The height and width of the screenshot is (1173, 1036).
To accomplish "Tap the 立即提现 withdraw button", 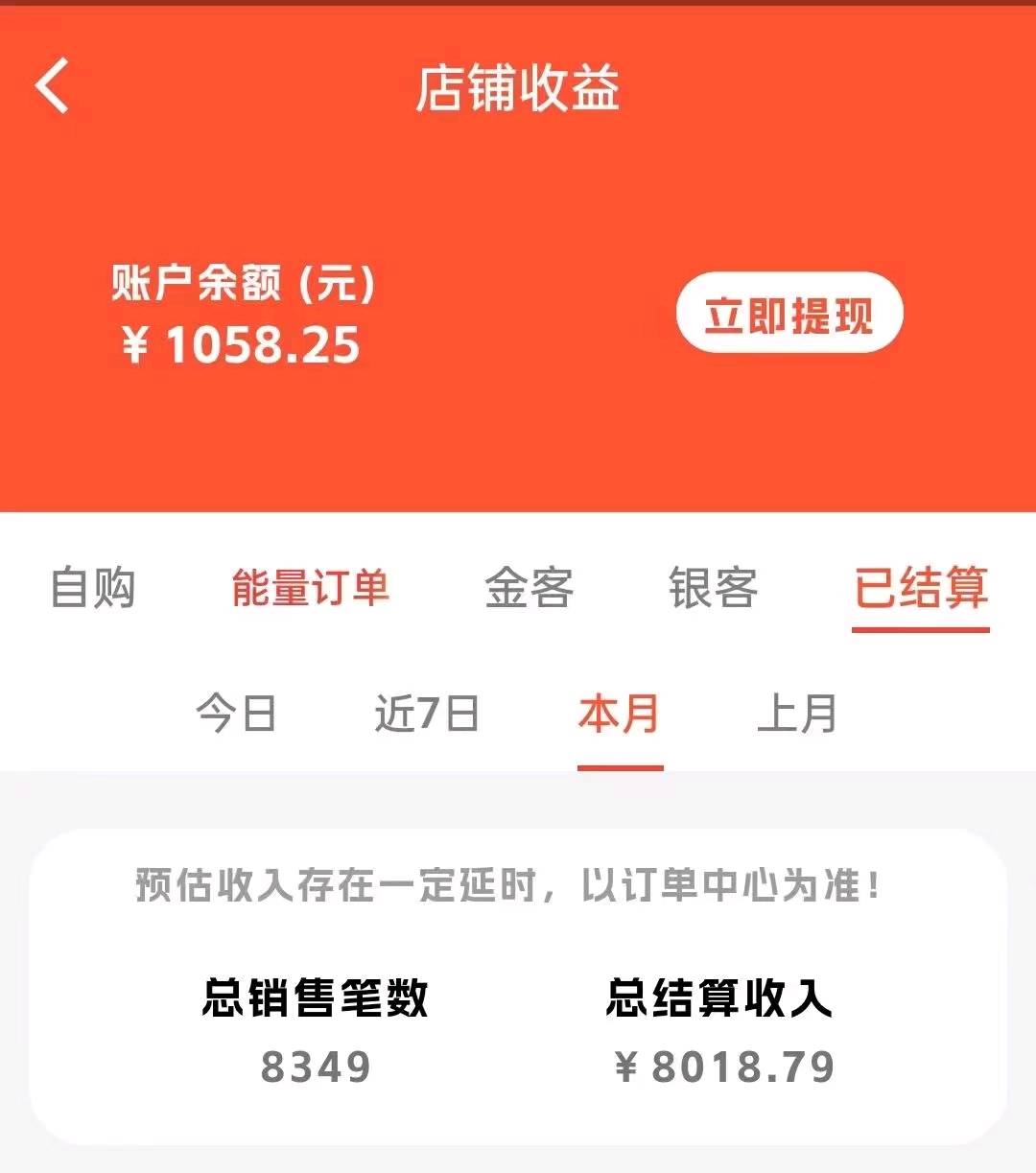I will (789, 315).
